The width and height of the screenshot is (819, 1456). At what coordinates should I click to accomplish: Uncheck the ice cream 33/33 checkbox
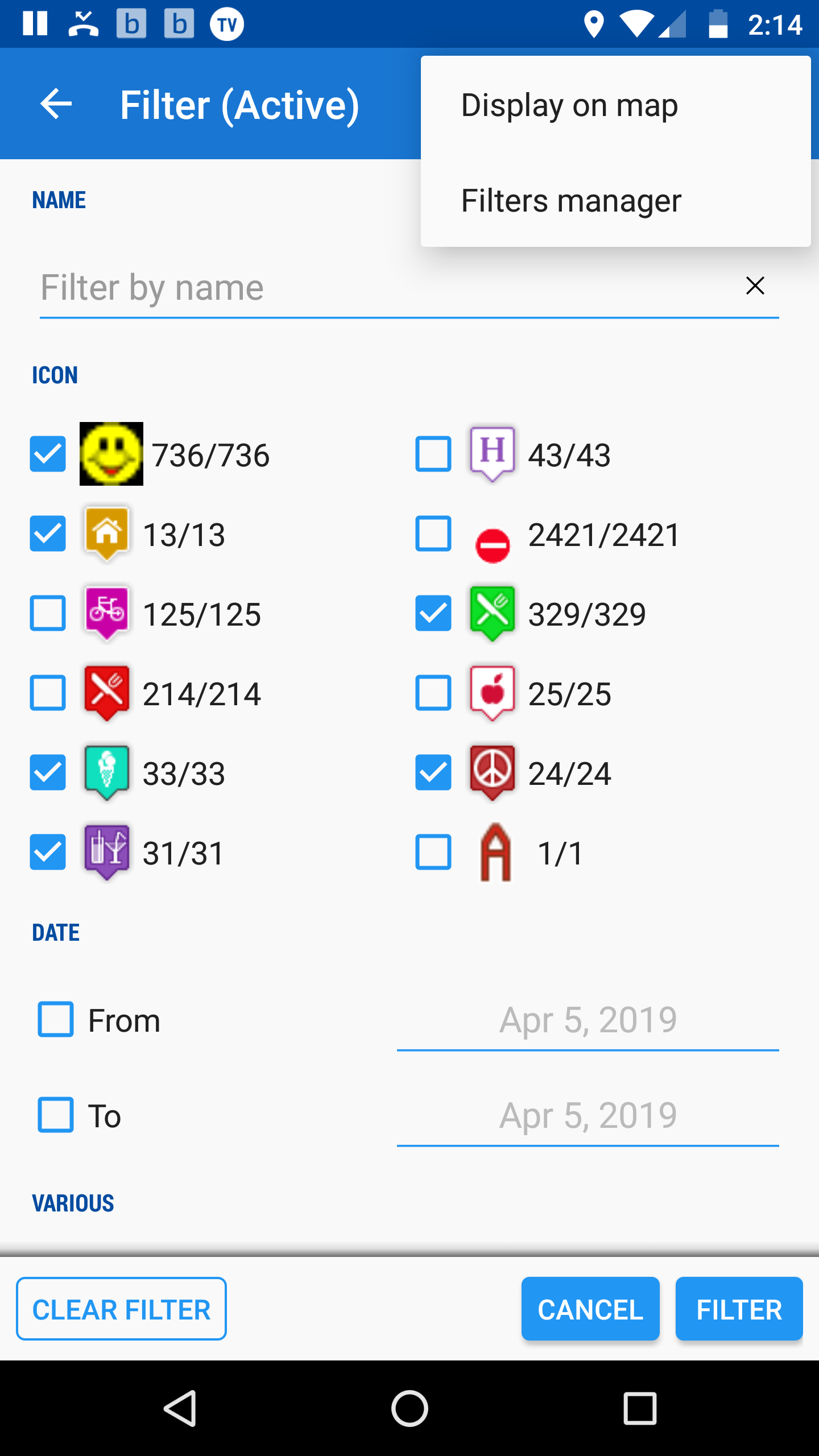coord(48,772)
